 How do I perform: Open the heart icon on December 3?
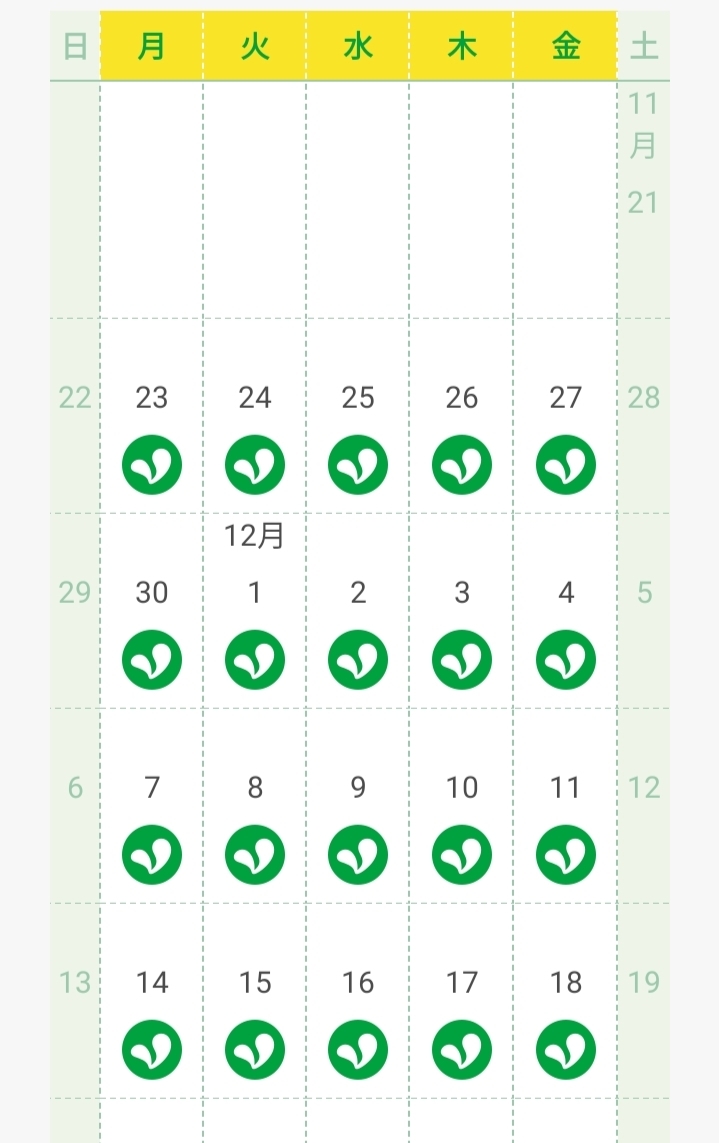[462, 660]
